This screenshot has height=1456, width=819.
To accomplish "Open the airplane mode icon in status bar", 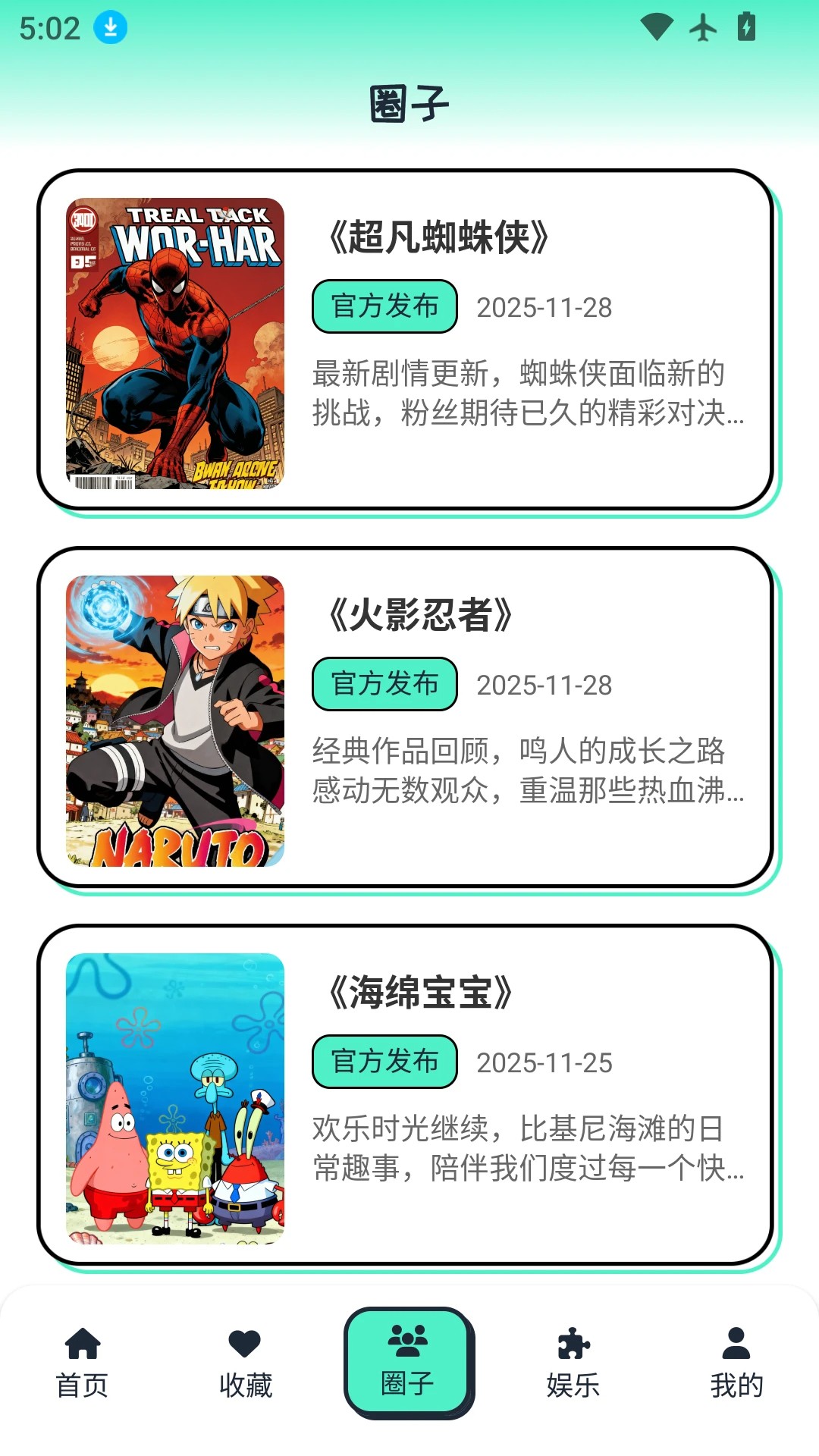I will tap(704, 27).
